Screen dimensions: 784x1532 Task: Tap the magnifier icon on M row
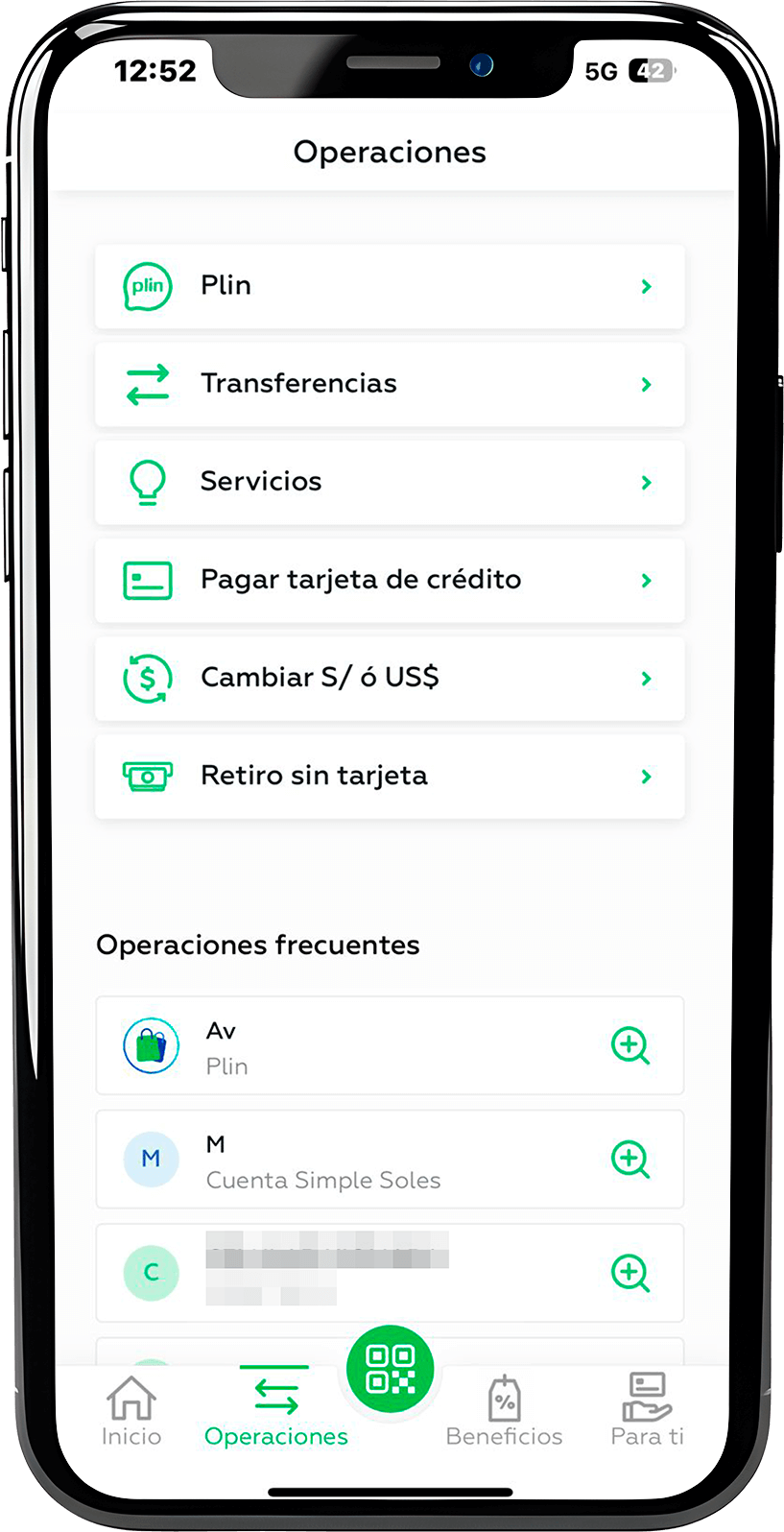(630, 1160)
